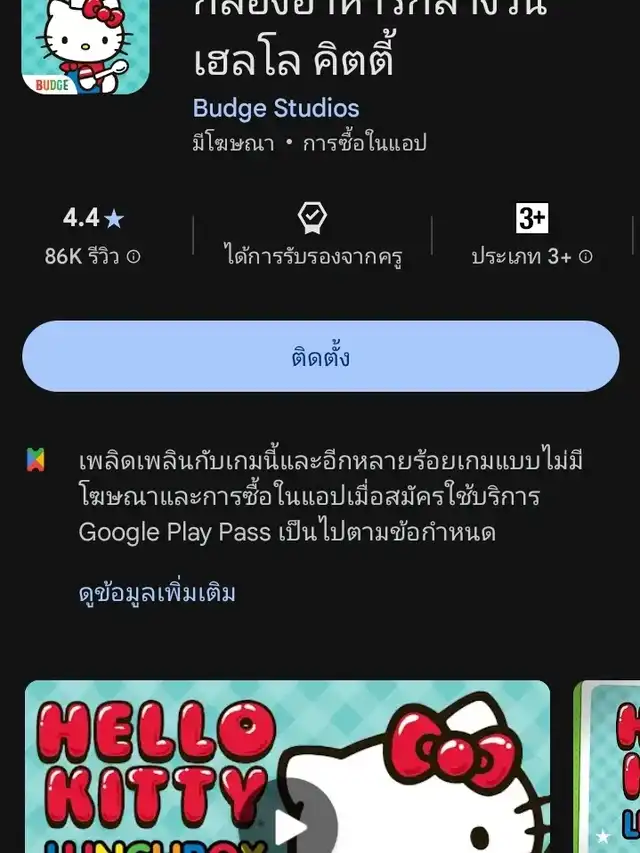The width and height of the screenshot is (640, 853).
Task: Open the Budge Studios developer page
Action: pyautogui.click(x=276, y=108)
